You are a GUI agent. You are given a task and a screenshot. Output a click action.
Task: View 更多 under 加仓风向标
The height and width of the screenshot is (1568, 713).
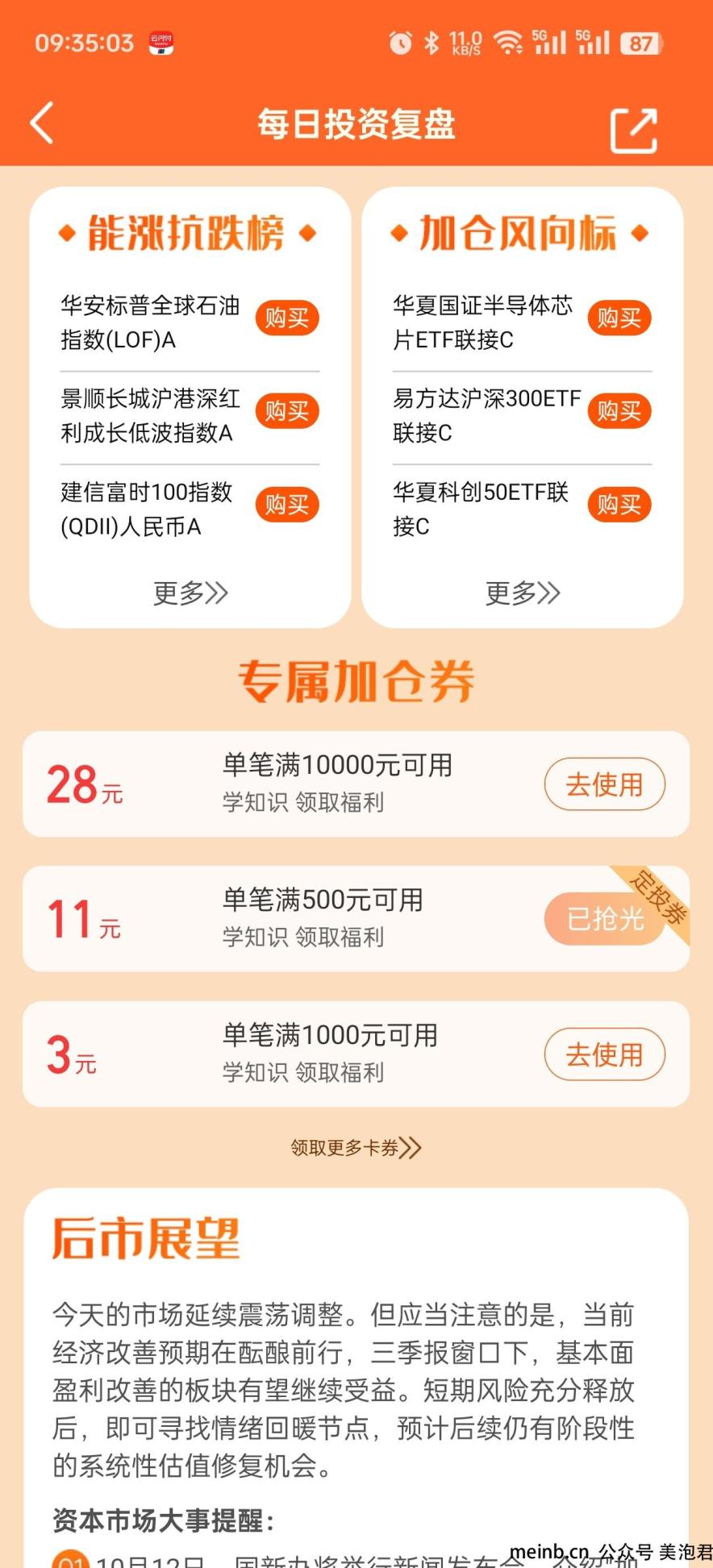point(523,593)
